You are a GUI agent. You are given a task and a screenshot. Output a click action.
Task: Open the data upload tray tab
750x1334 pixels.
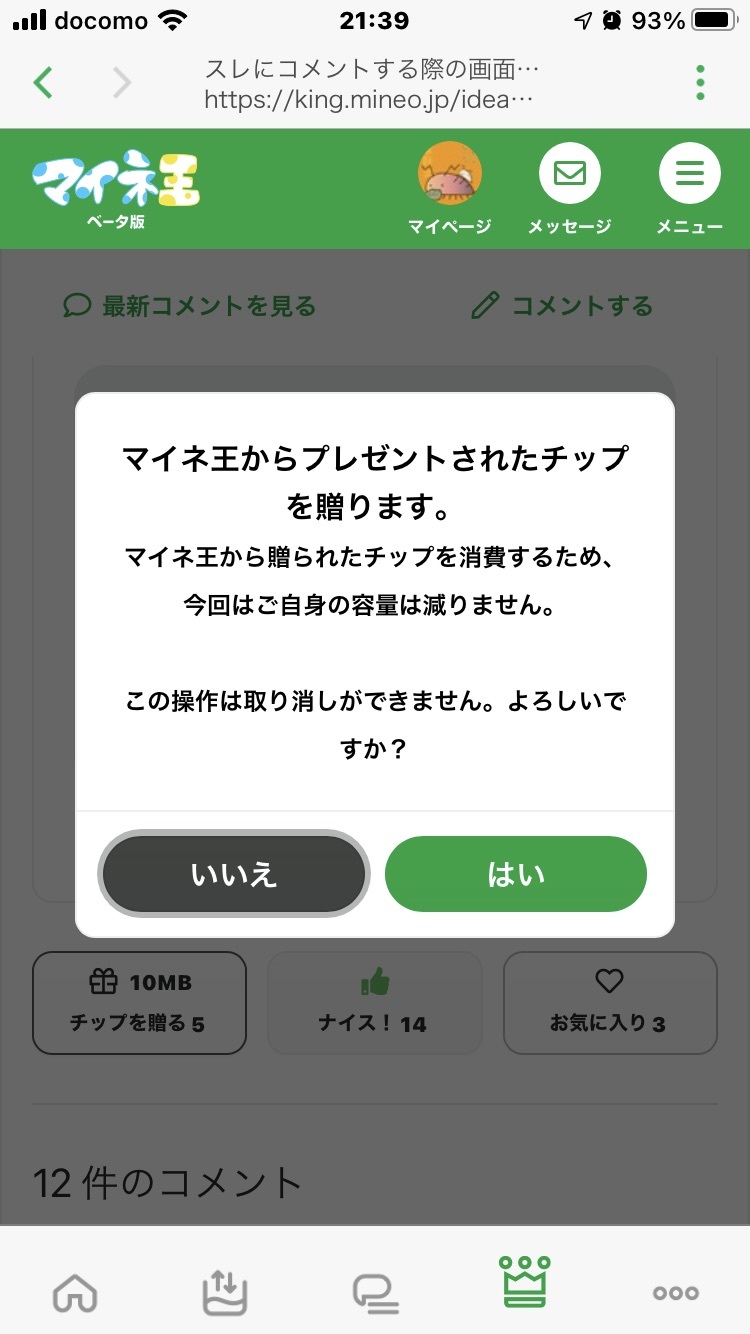pos(225,1292)
